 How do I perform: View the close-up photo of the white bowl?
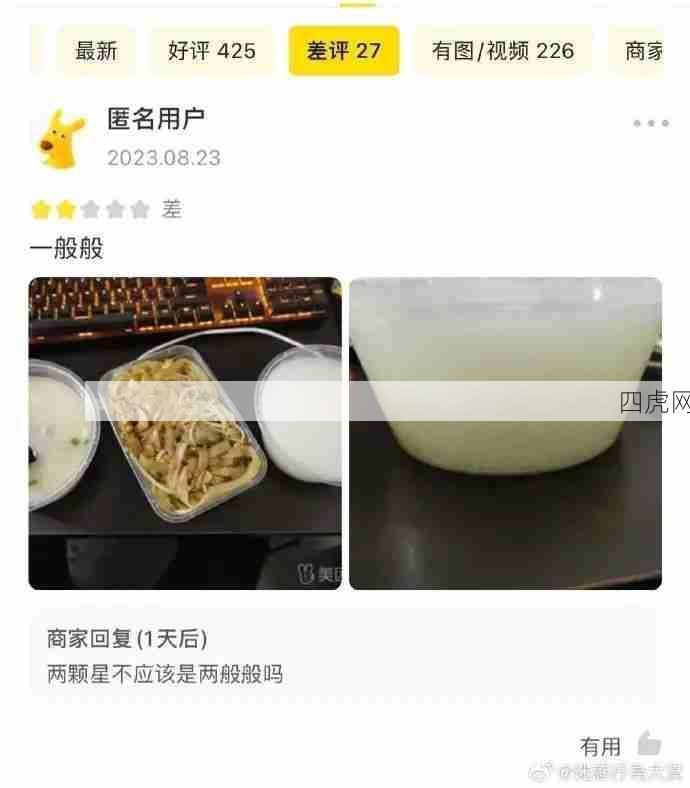click(505, 433)
